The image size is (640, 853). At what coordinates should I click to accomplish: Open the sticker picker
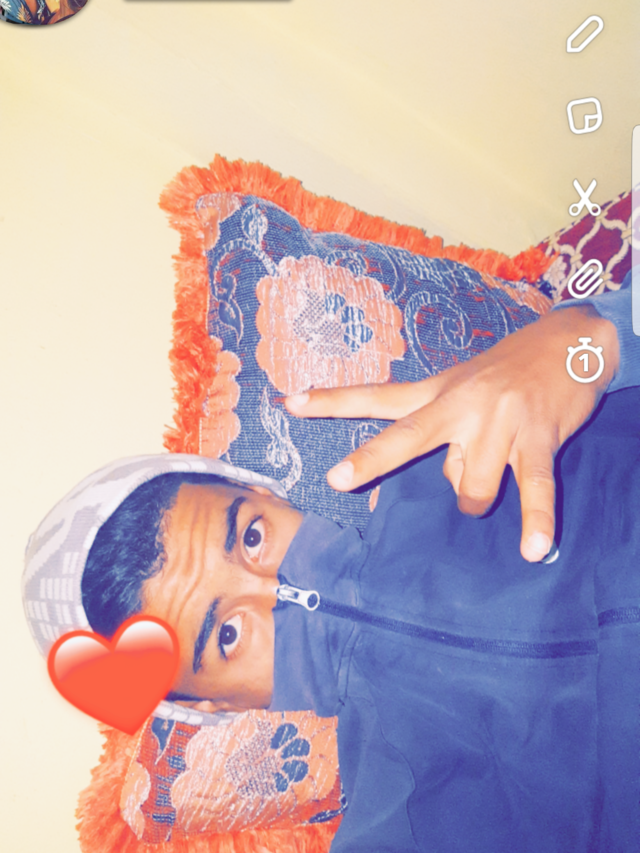(585, 116)
